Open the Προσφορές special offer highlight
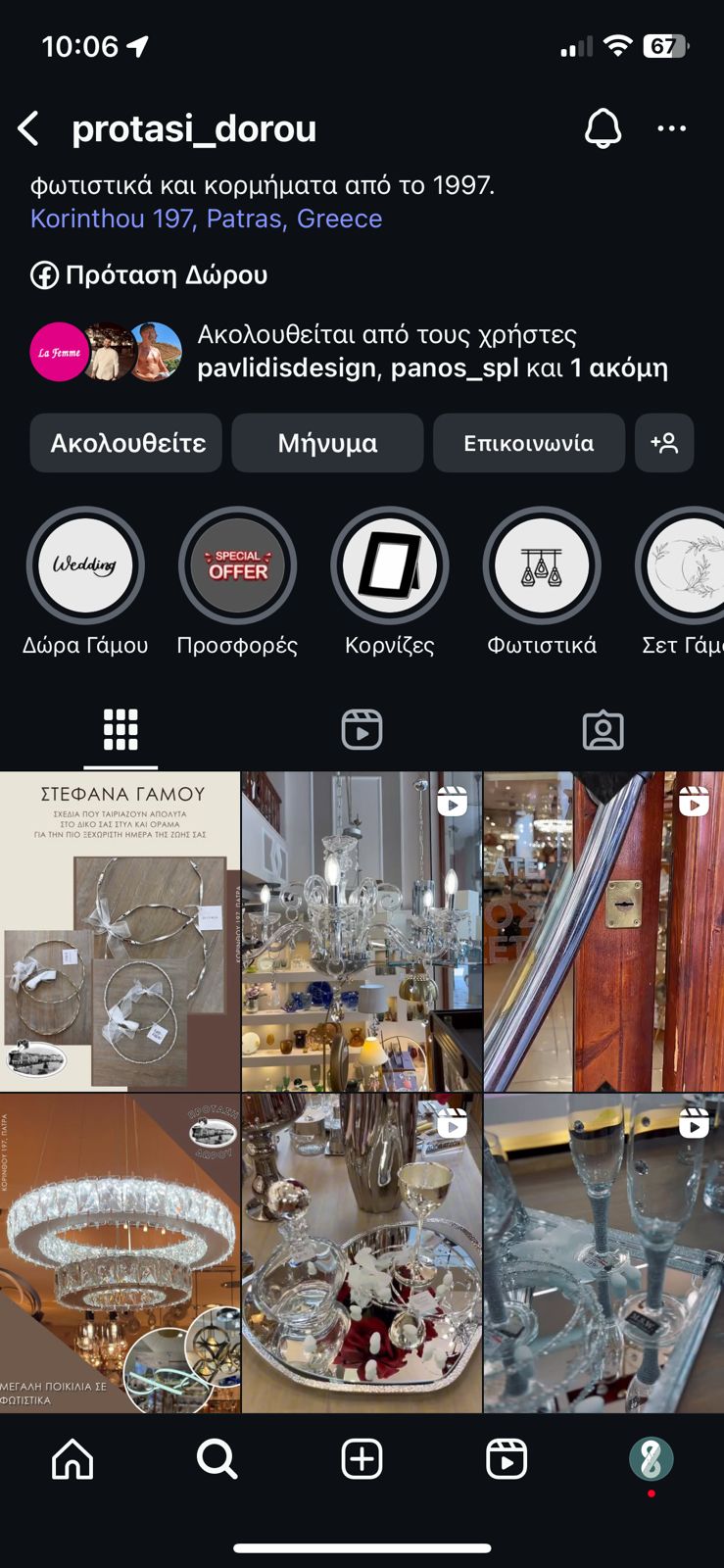 237,565
